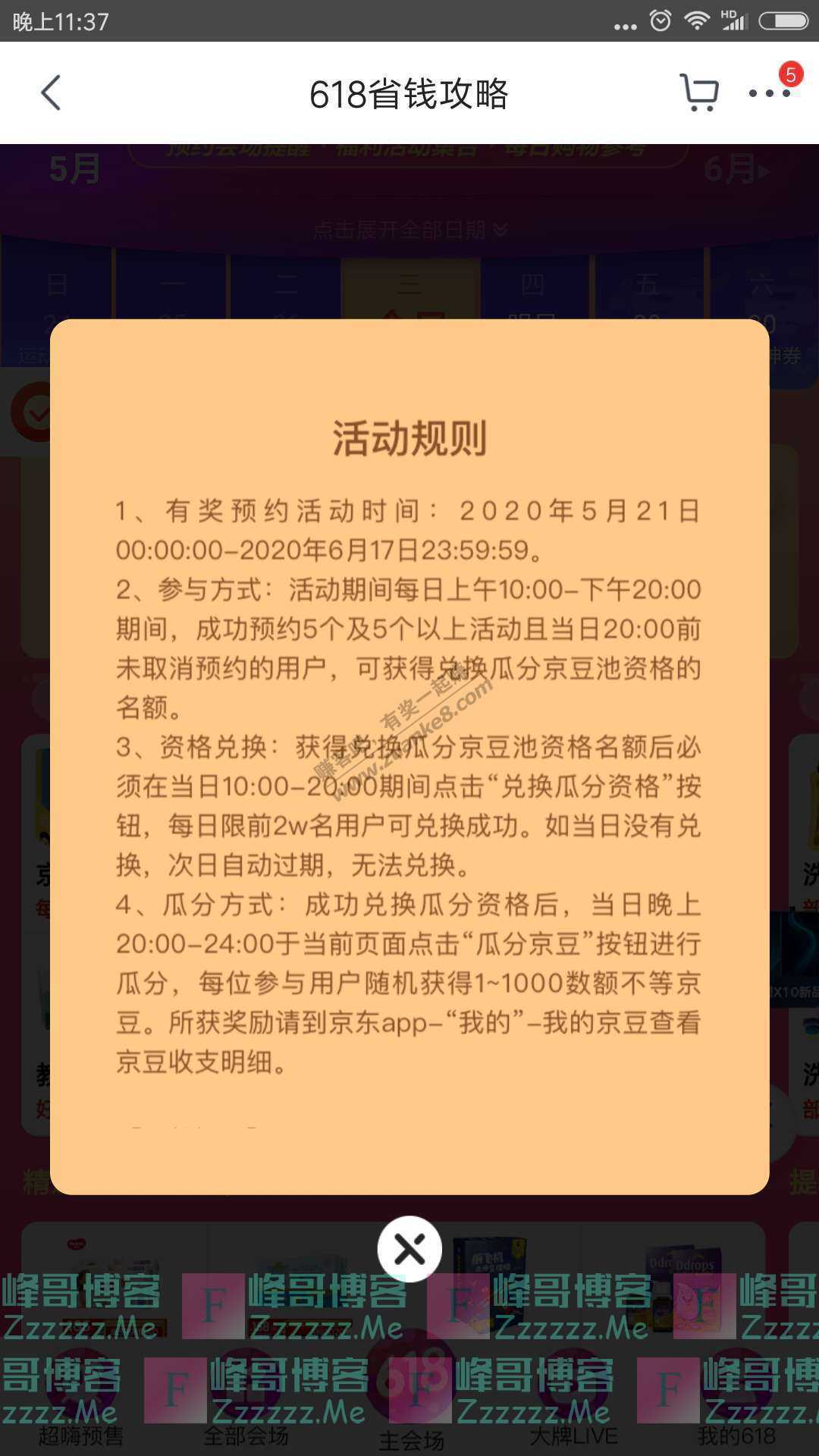819x1456 pixels.
Task: Close the activity rules dialog
Action: click(409, 1249)
